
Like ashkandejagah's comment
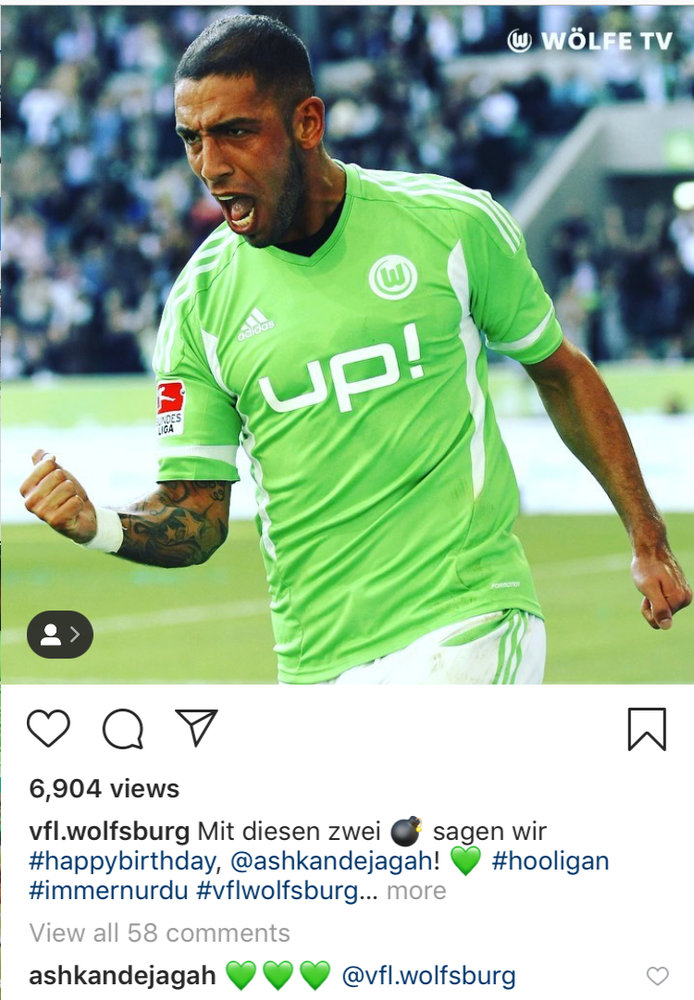657,976
